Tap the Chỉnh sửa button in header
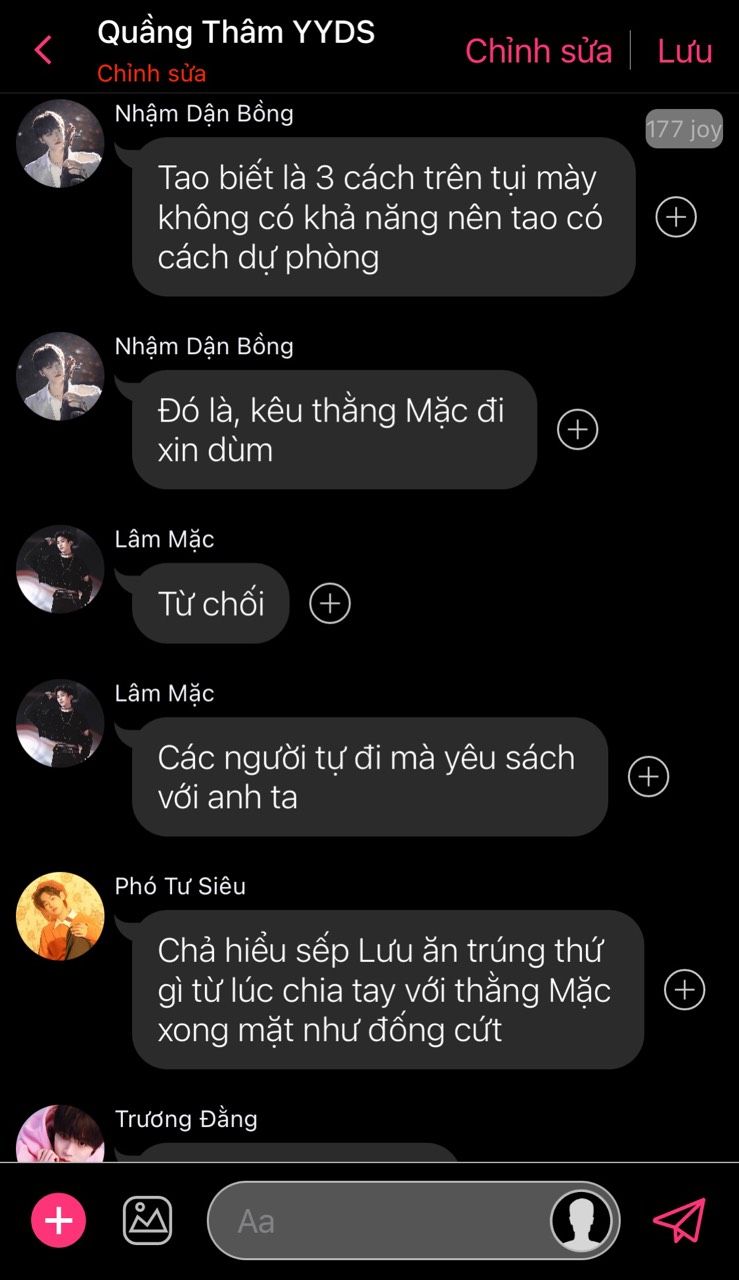This screenshot has width=739, height=1280. coord(538,51)
